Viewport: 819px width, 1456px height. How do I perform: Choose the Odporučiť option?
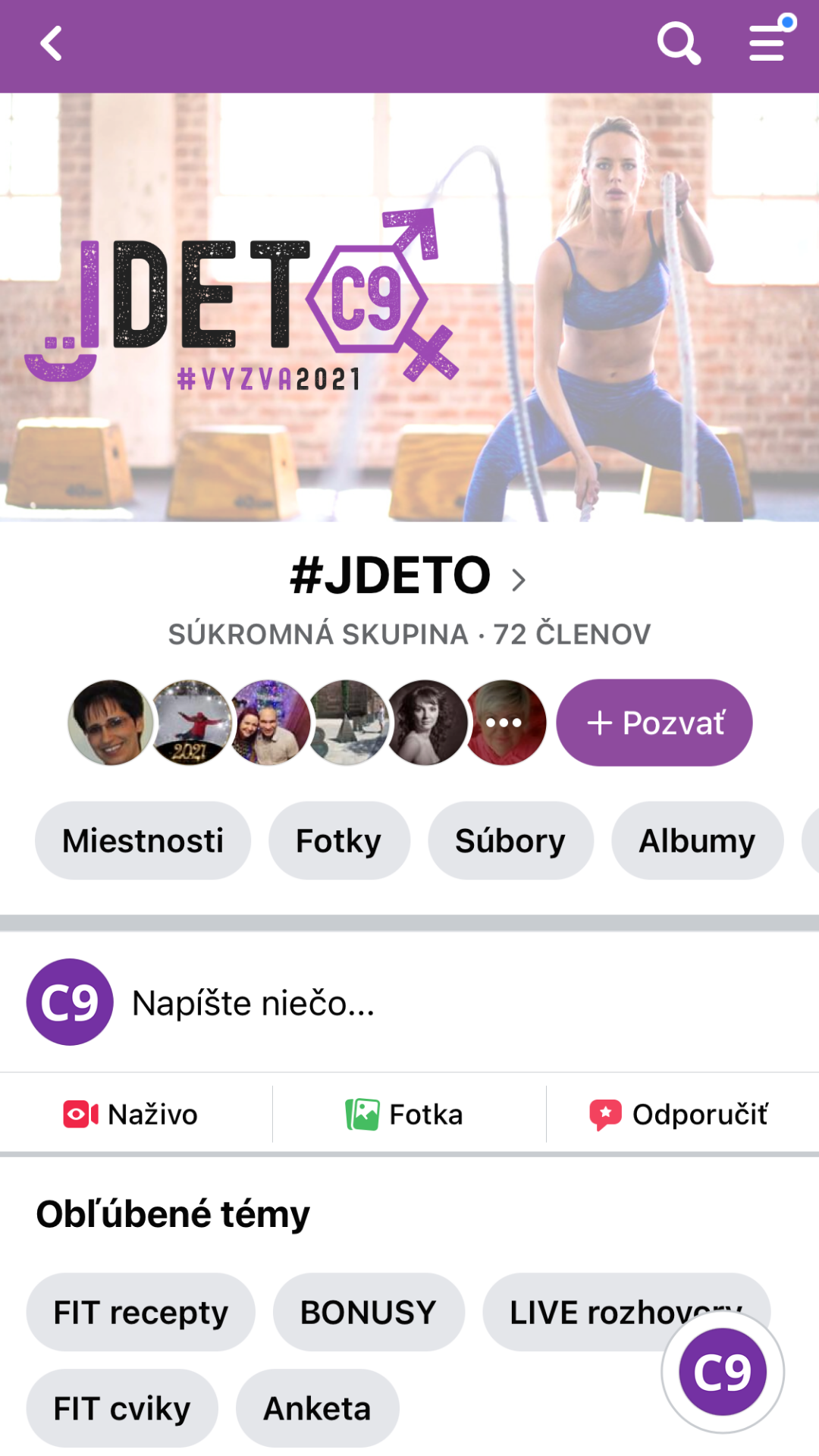pyautogui.click(x=679, y=1115)
